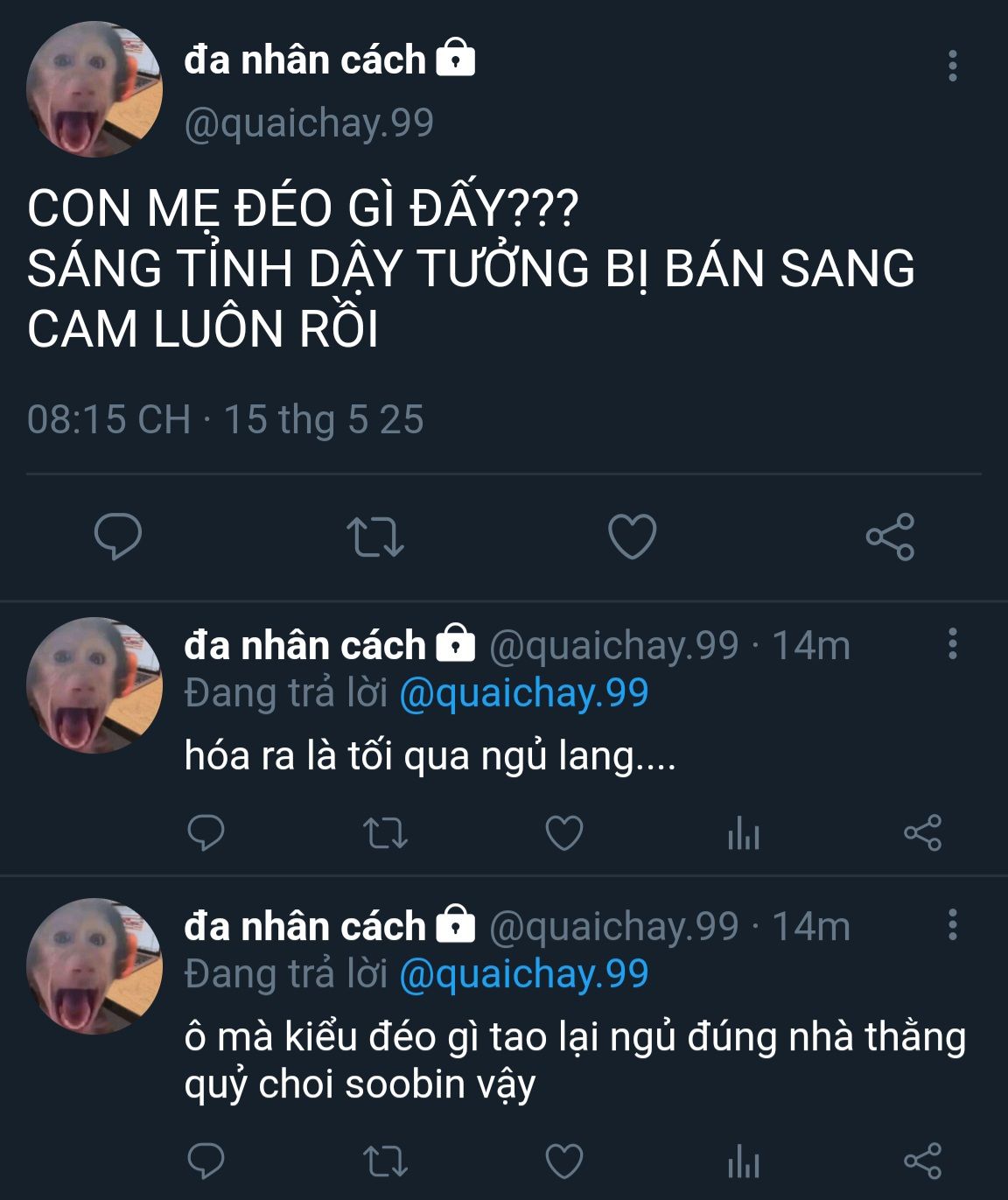Open profile picture on the main tweet
The width and height of the screenshot is (1008, 1200).
click(94, 90)
